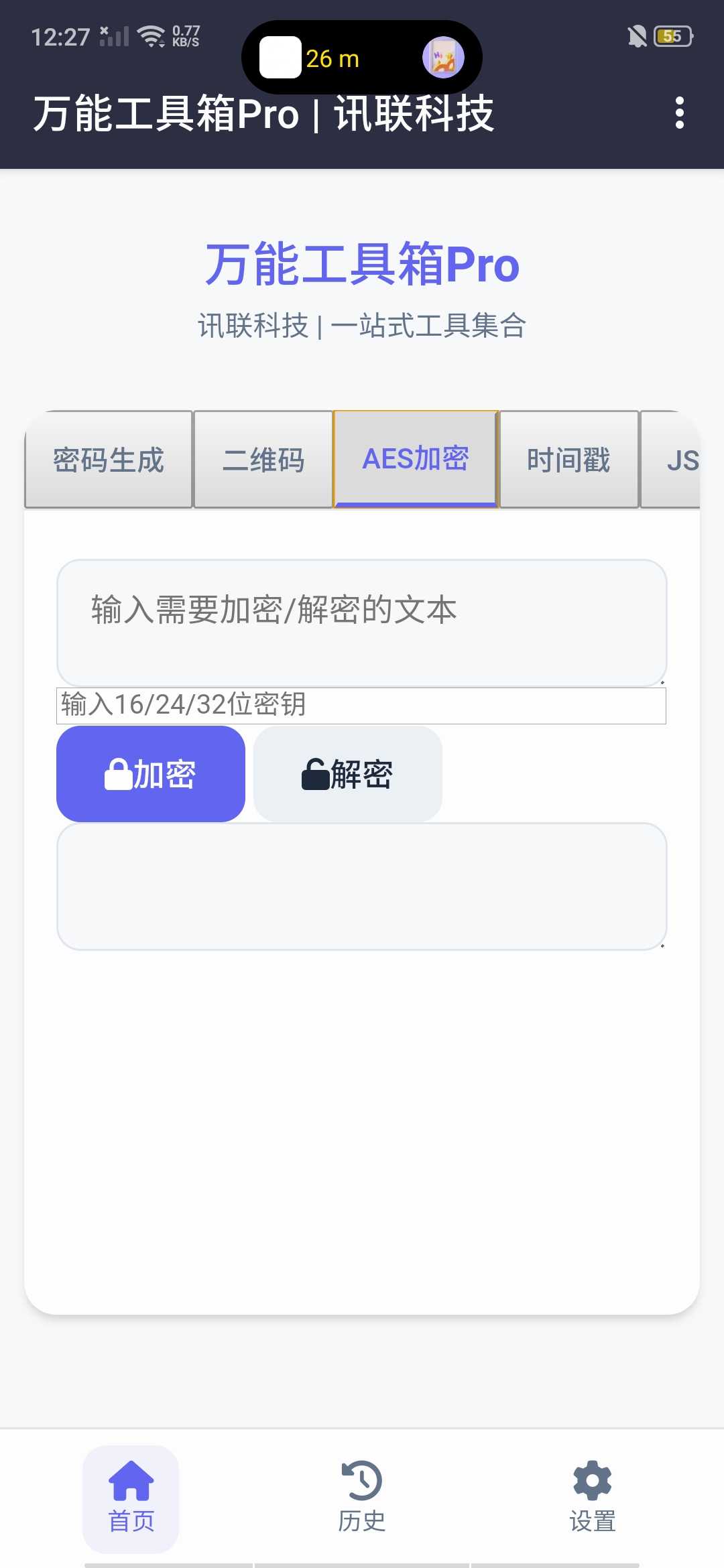Tap the 输入16/24/32位密钥 key field

[361, 706]
